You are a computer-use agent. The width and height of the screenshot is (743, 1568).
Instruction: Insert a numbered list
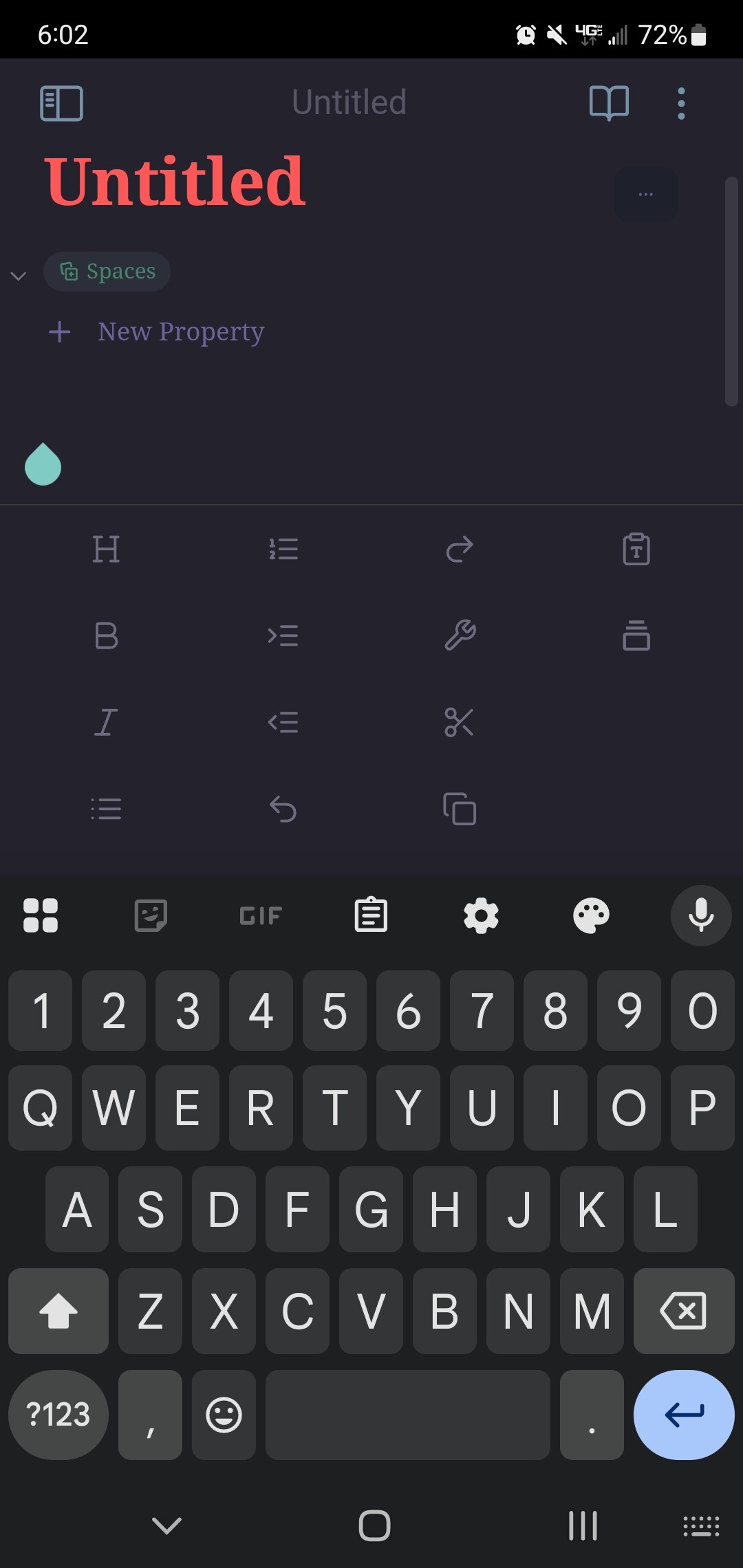[x=283, y=549]
